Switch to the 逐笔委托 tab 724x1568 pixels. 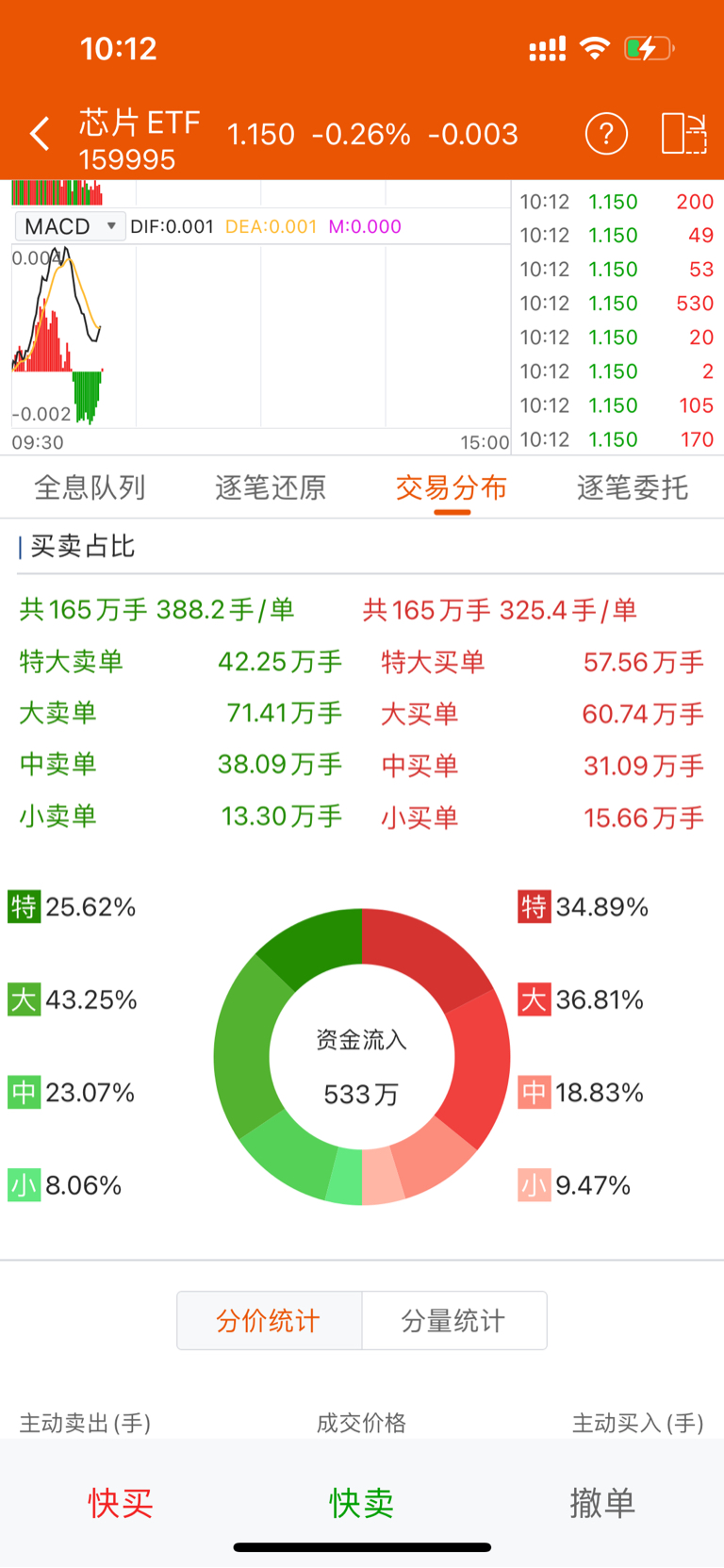(x=632, y=487)
